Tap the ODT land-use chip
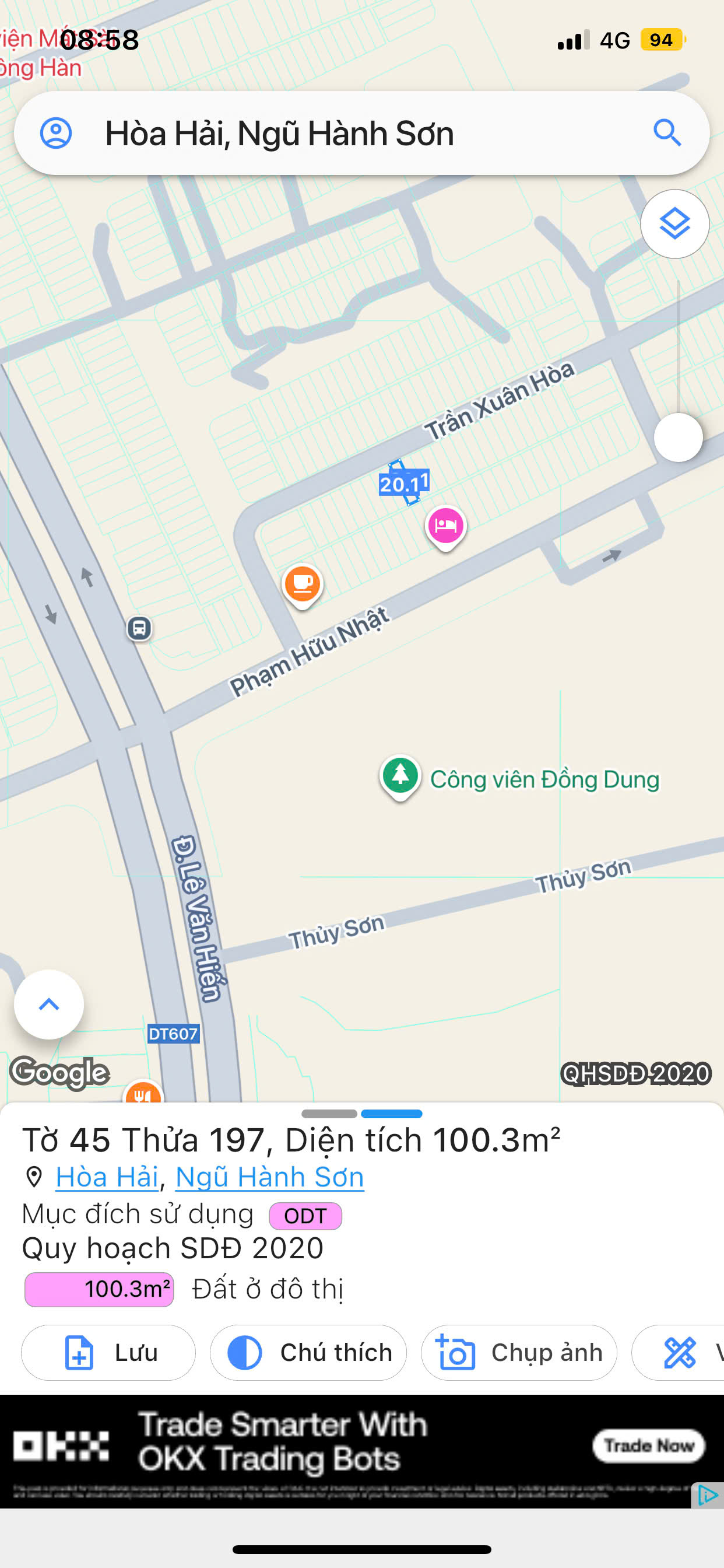The height and width of the screenshot is (1568, 724). pos(305,1216)
